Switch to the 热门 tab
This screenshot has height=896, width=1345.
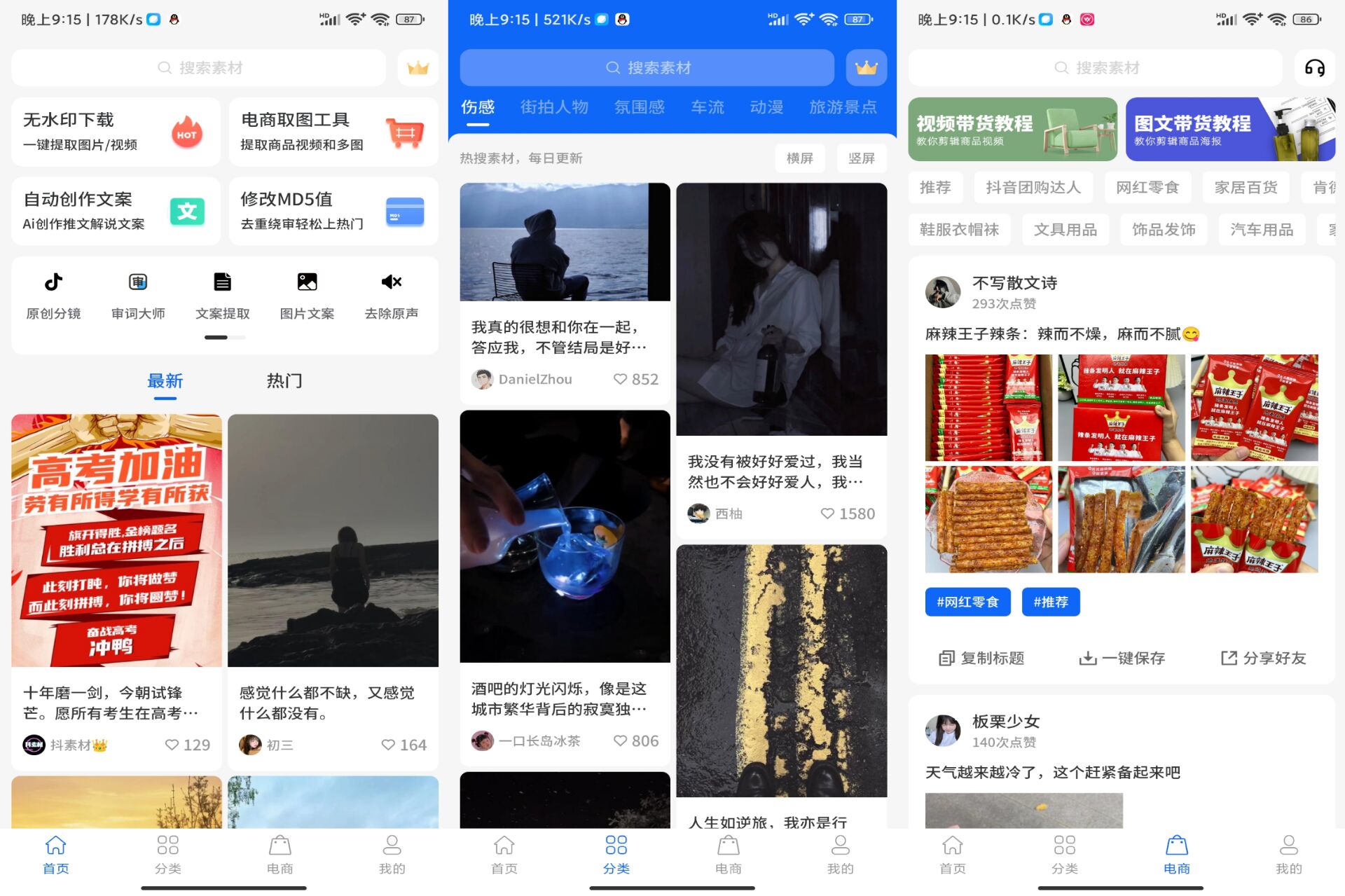[x=284, y=381]
